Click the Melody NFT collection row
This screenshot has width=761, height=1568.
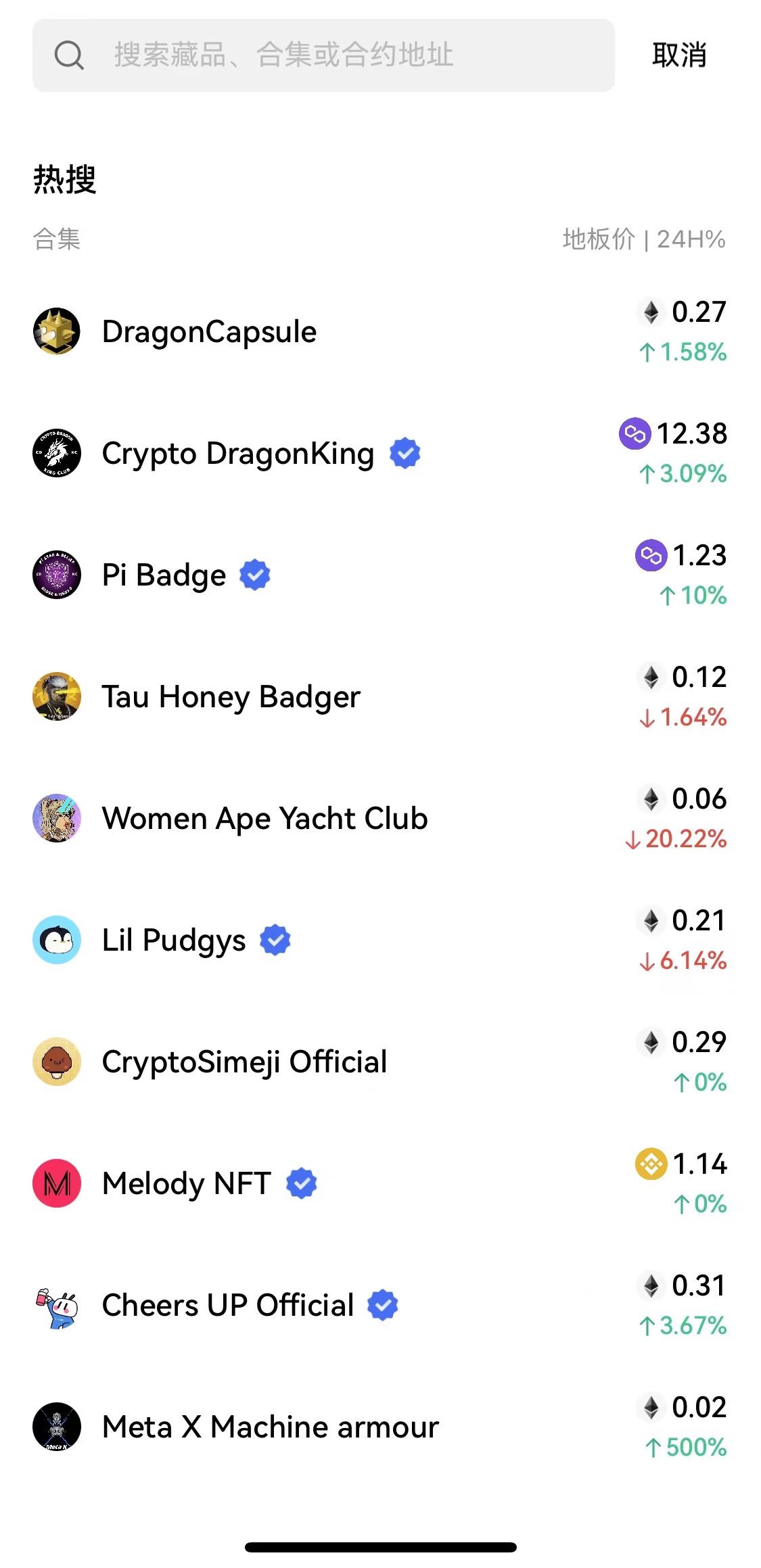point(187,1183)
